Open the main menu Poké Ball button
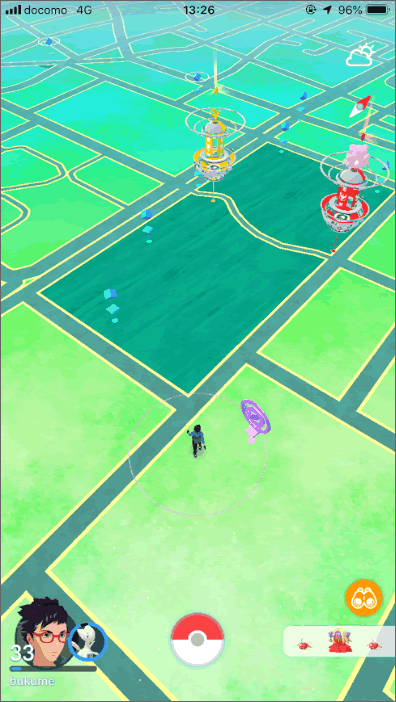396x702 pixels. pyautogui.click(x=197, y=639)
